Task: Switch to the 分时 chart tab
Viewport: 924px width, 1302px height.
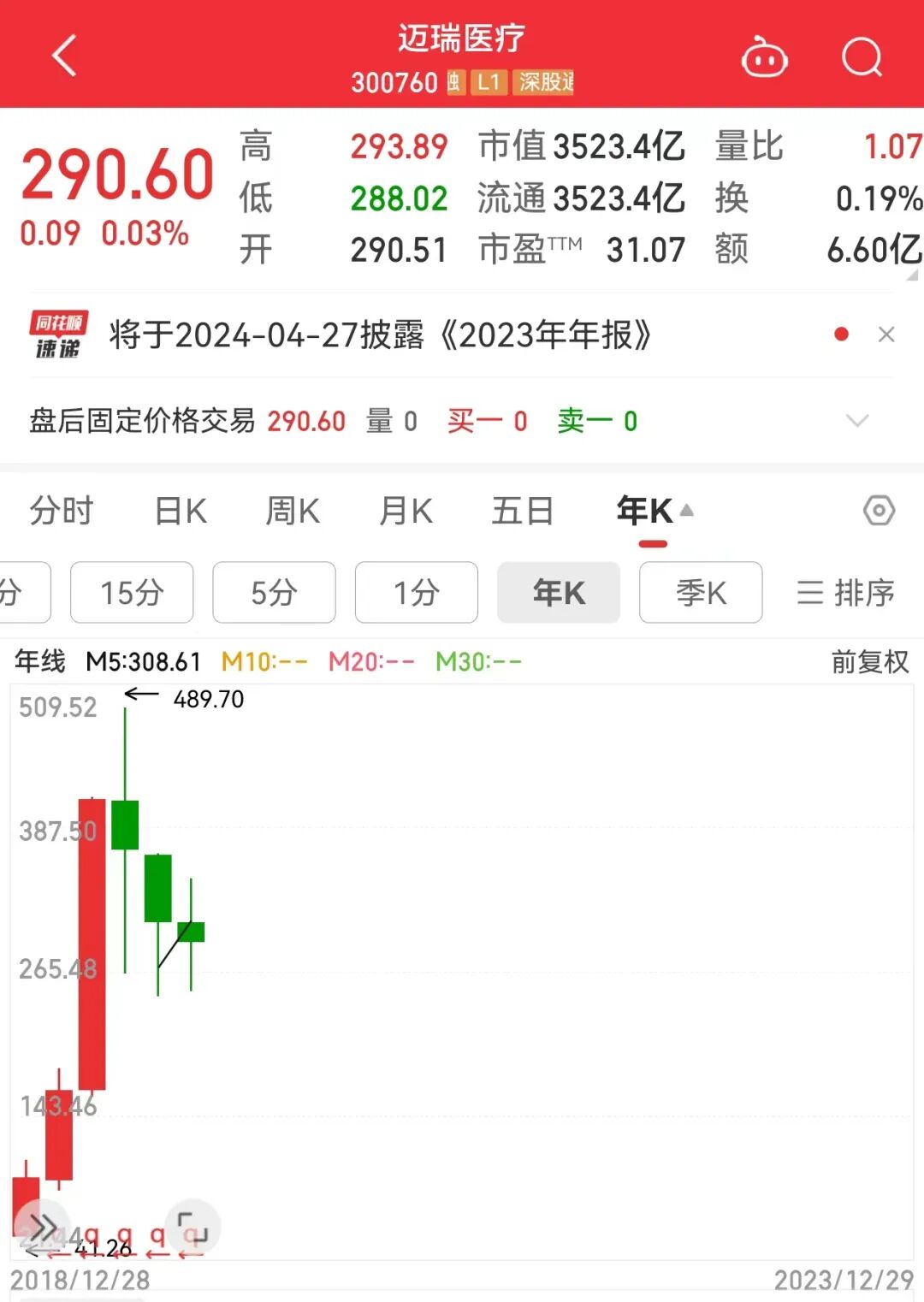Action: pos(62,511)
